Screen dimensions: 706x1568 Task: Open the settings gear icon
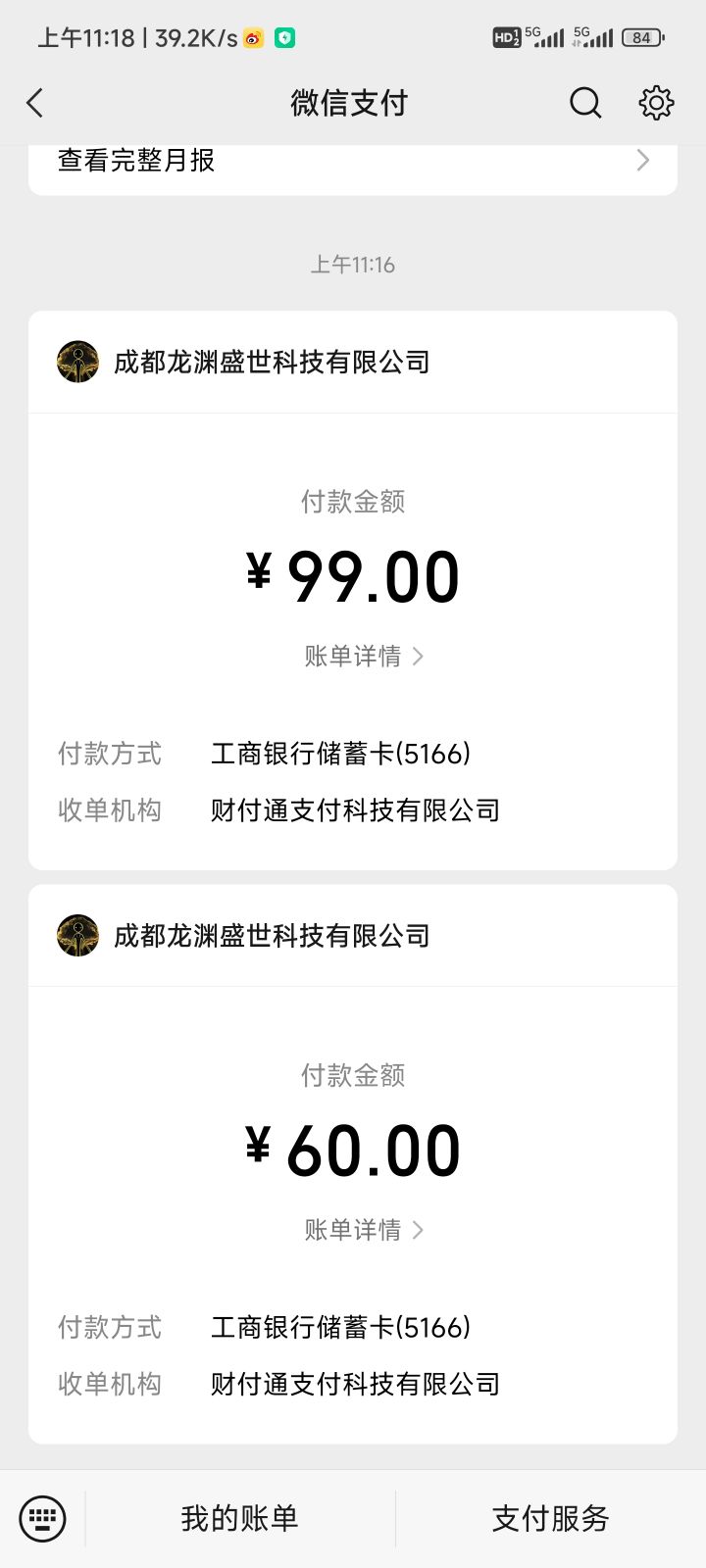coord(656,103)
